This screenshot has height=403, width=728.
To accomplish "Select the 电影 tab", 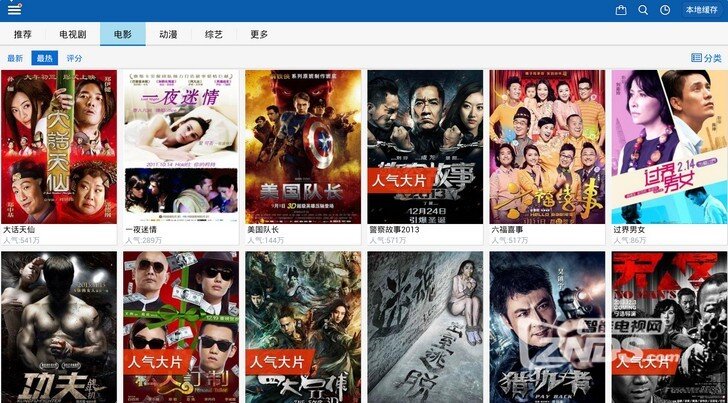I will pyautogui.click(x=122, y=34).
